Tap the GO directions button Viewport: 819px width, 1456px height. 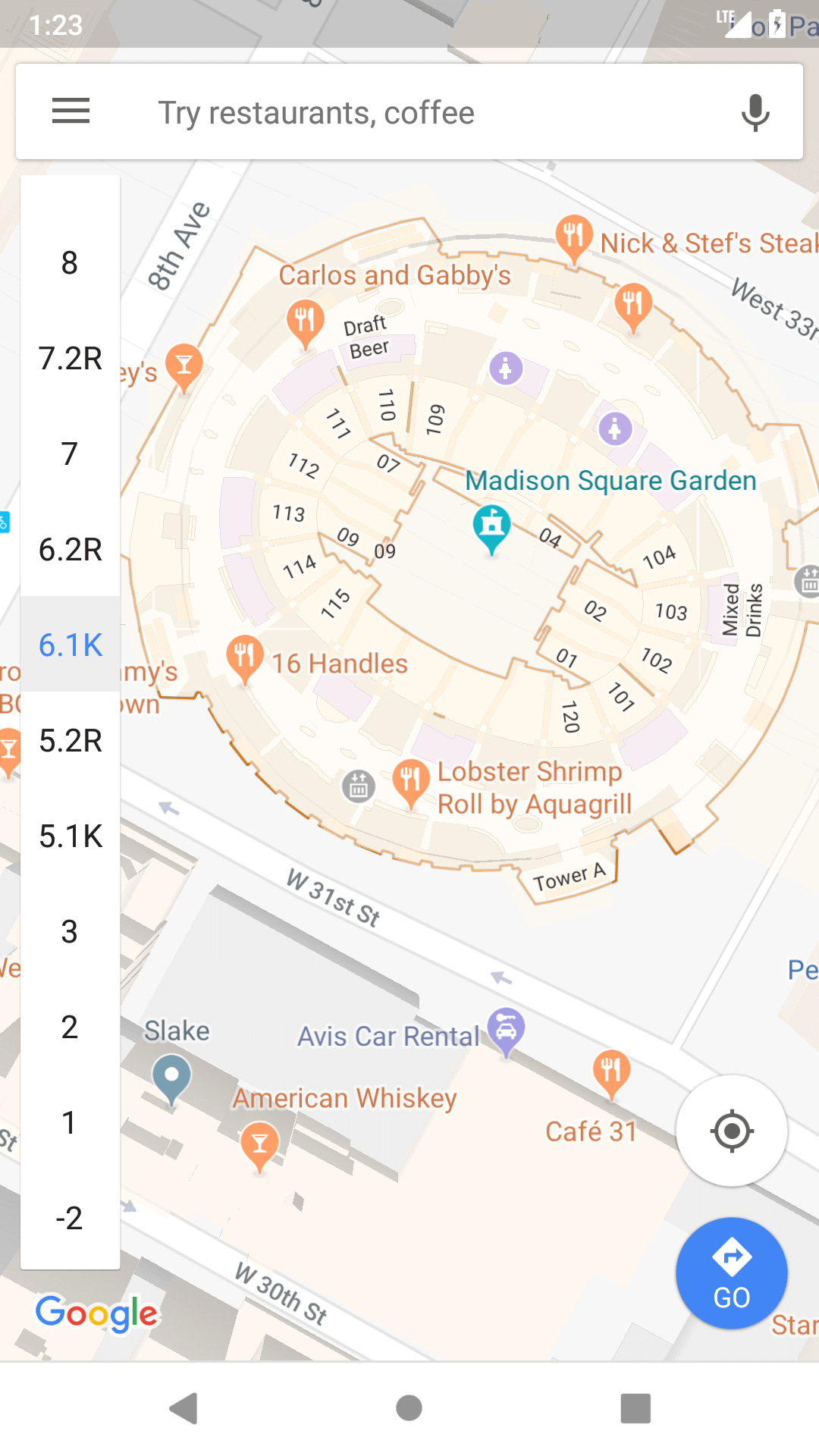point(732,1273)
